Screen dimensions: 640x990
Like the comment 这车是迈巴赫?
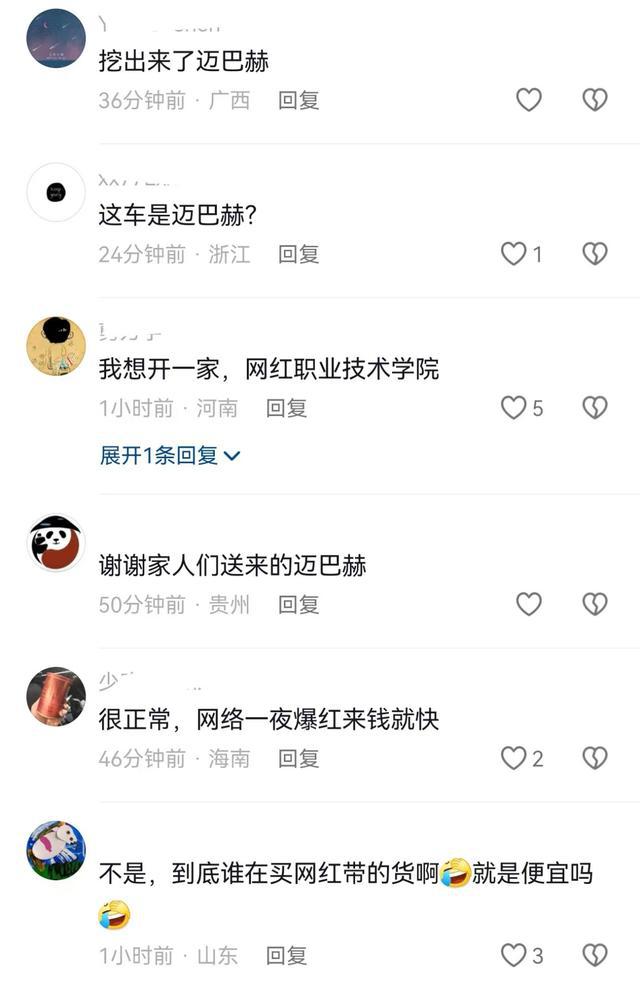pyautogui.click(x=514, y=254)
